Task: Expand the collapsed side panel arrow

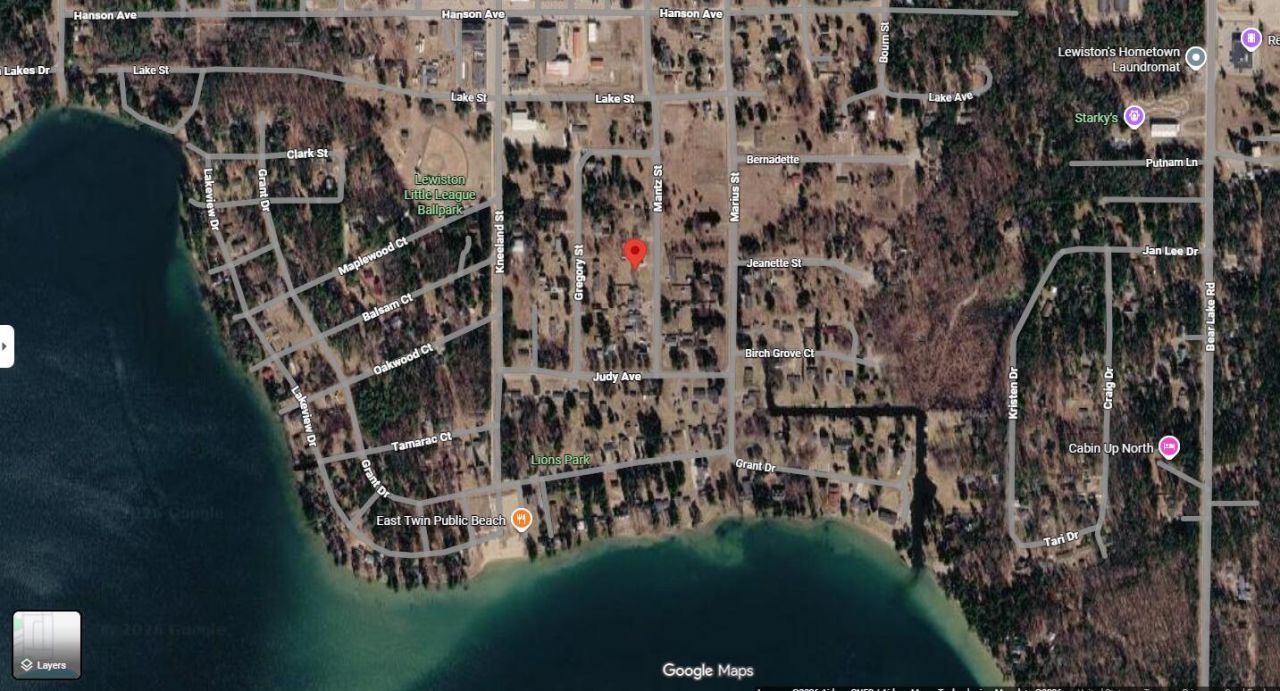Action: pos(6,346)
